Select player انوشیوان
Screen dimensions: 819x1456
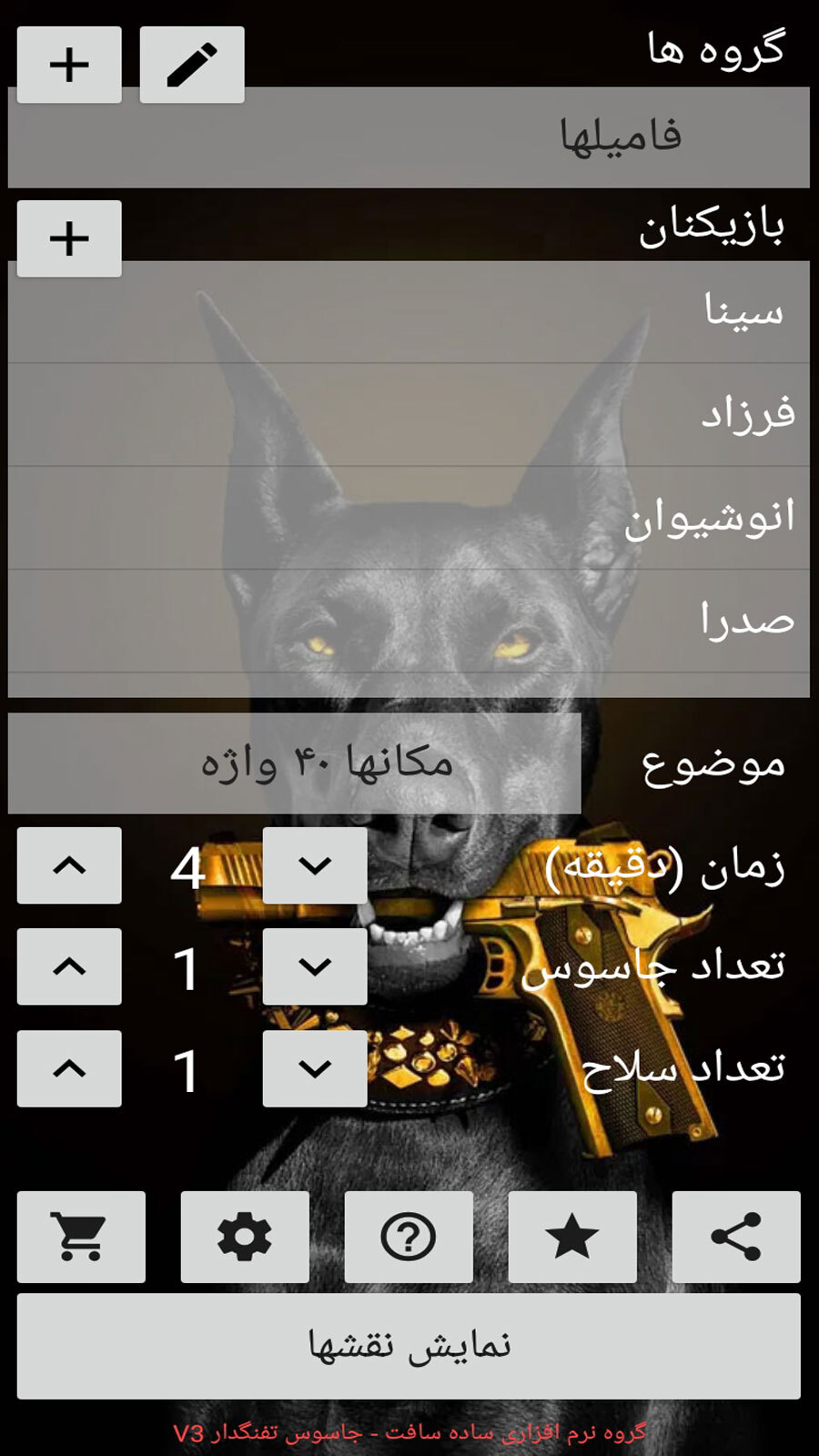point(409,519)
